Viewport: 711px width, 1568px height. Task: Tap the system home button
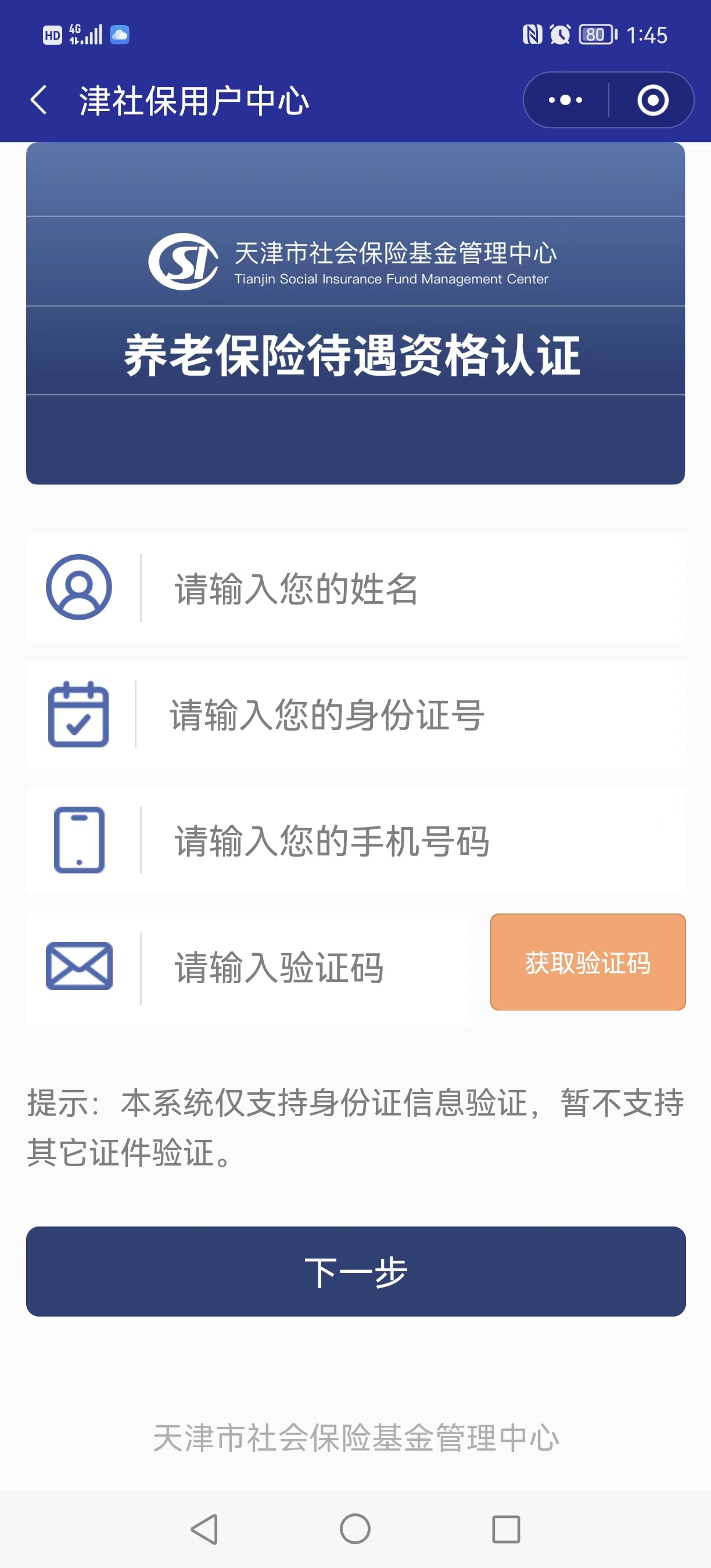click(x=355, y=1529)
